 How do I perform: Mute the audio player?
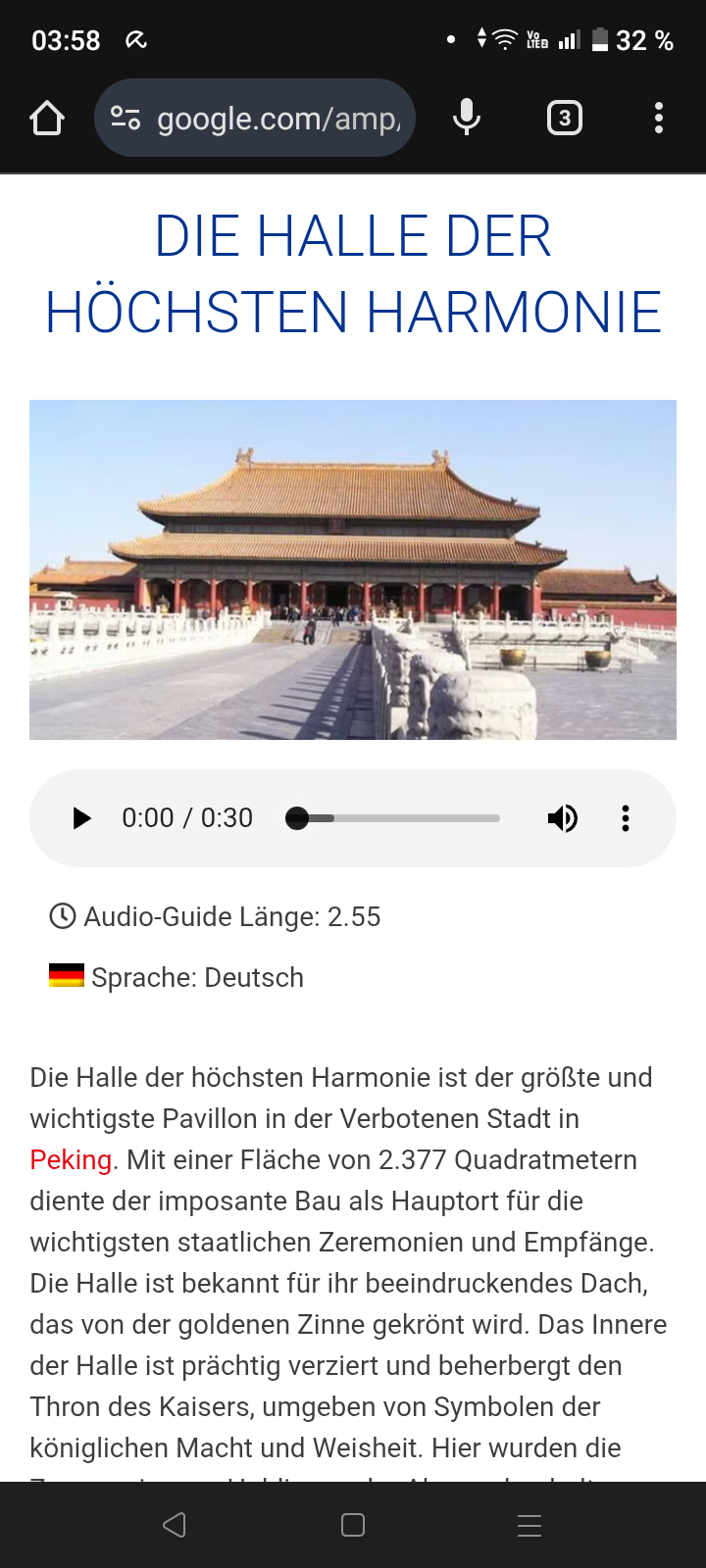click(x=563, y=818)
